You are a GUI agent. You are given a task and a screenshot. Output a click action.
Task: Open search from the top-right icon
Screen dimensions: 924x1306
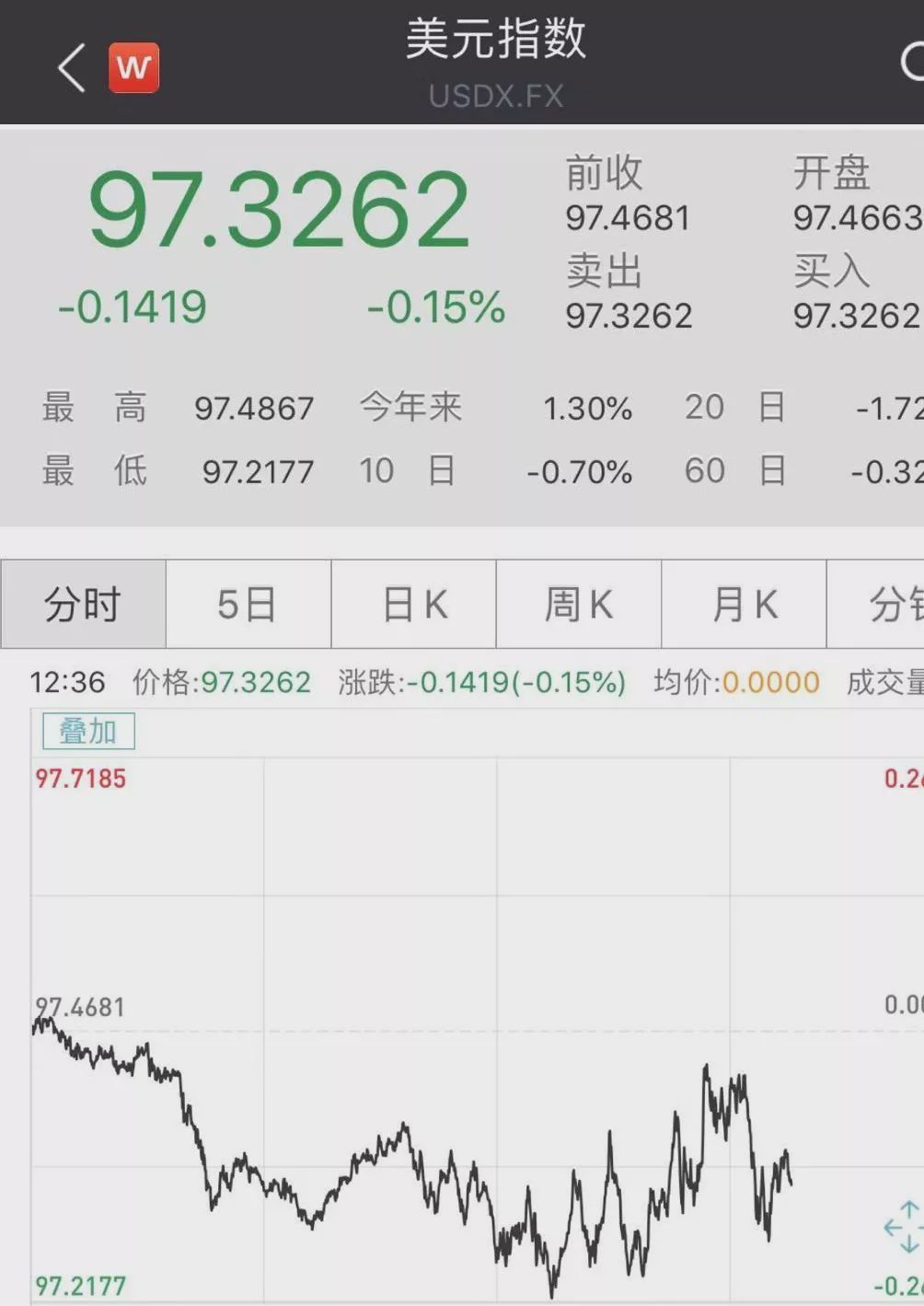click(912, 63)
